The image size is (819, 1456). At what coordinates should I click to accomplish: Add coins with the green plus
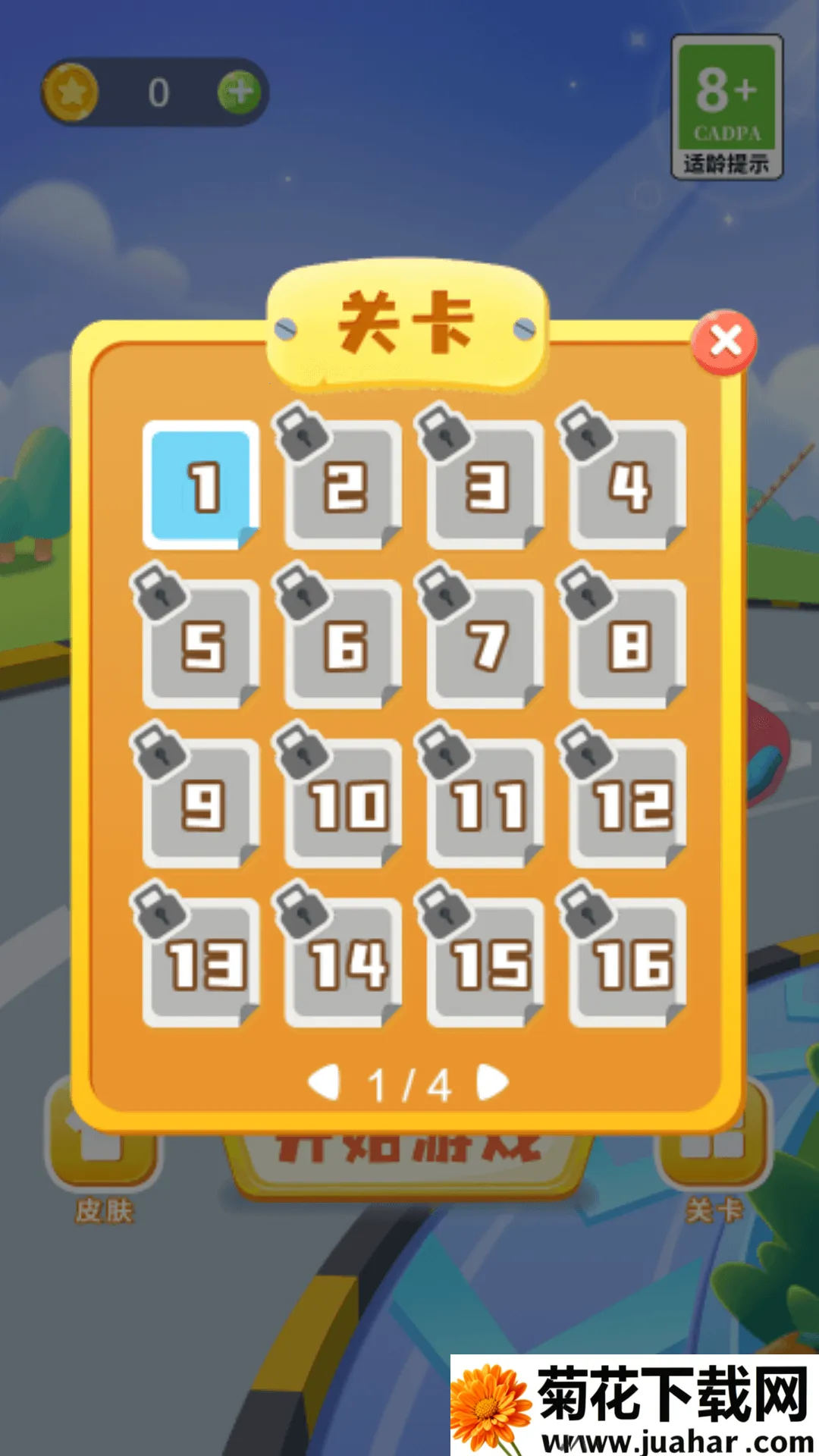(240, 93)
